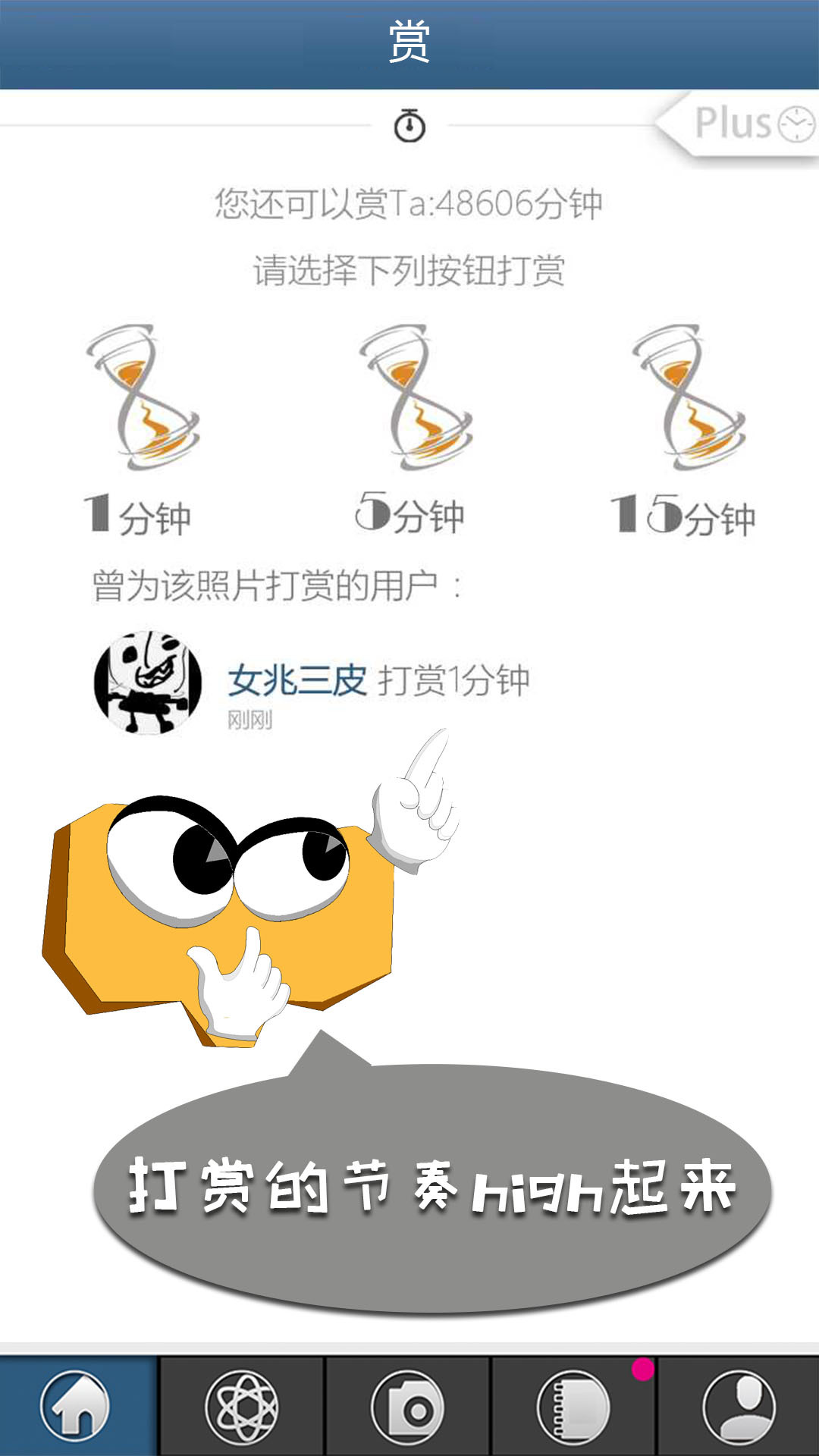Image resolution: width=819 pixels, height=1456 pixels.
Task: Select the atom-shaped Discover icon
Action: tap(244, 1407)
